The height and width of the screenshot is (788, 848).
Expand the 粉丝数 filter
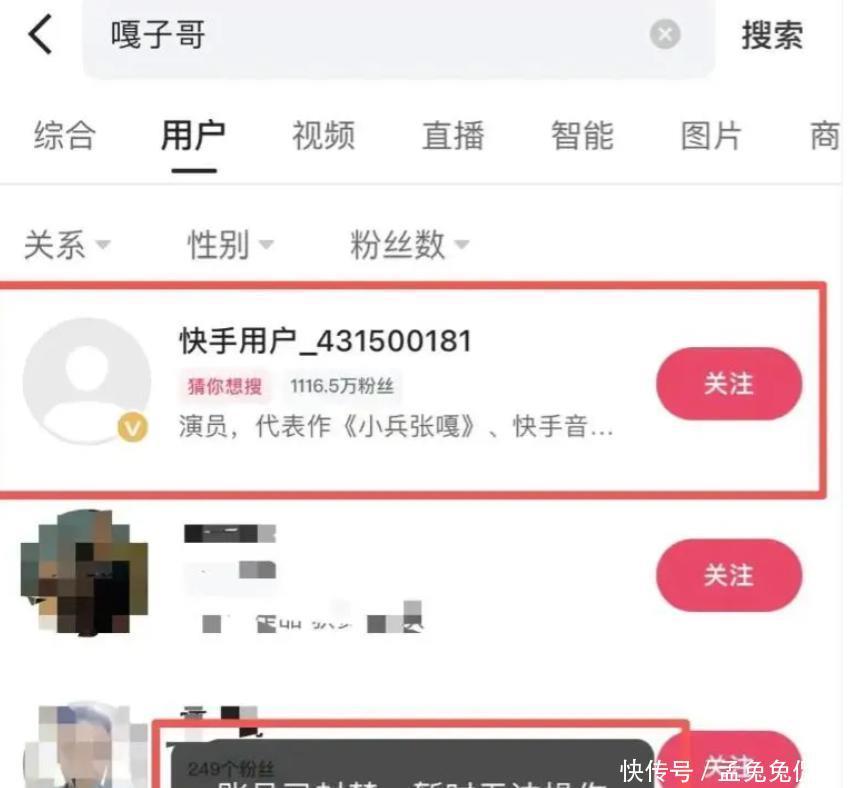[x=408, y=244]
